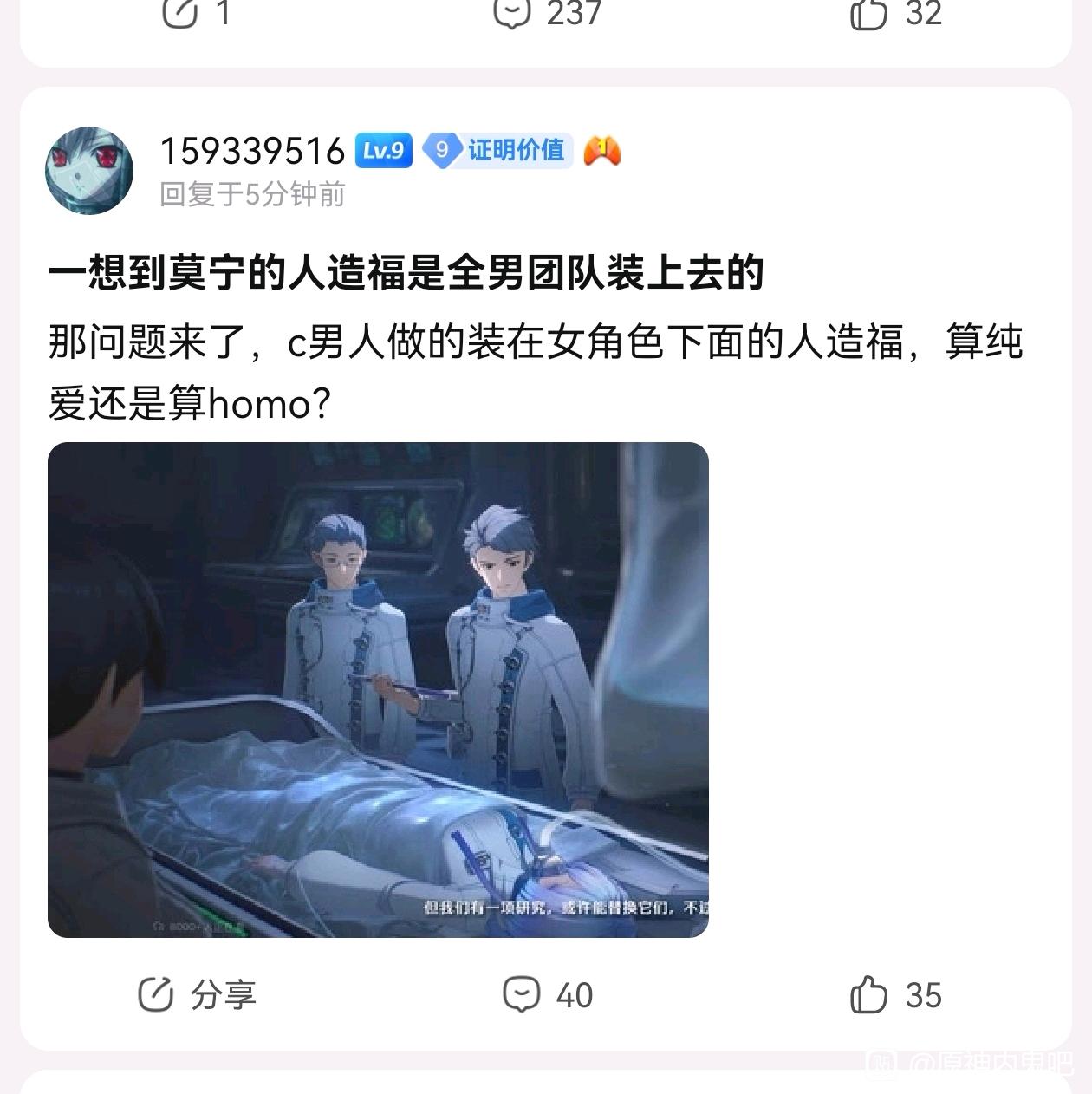Screen dimensions: 1092x1094
Task: Open the username 159339516 profile
Action: [252, 151]
